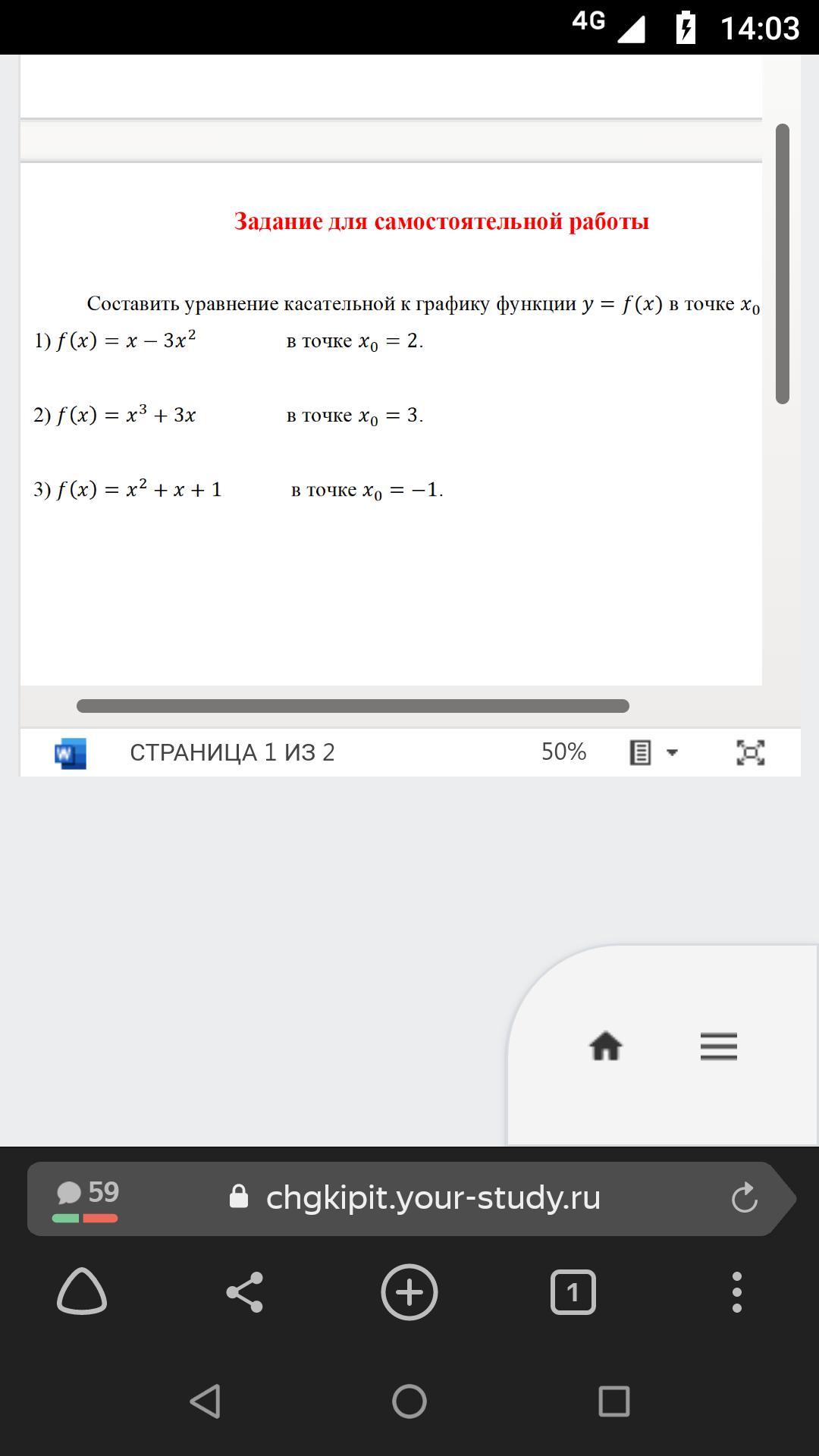The height and width of the screenshot is (1456, 819).
Task: Add a new browser tab
Action: point(409,1292)
